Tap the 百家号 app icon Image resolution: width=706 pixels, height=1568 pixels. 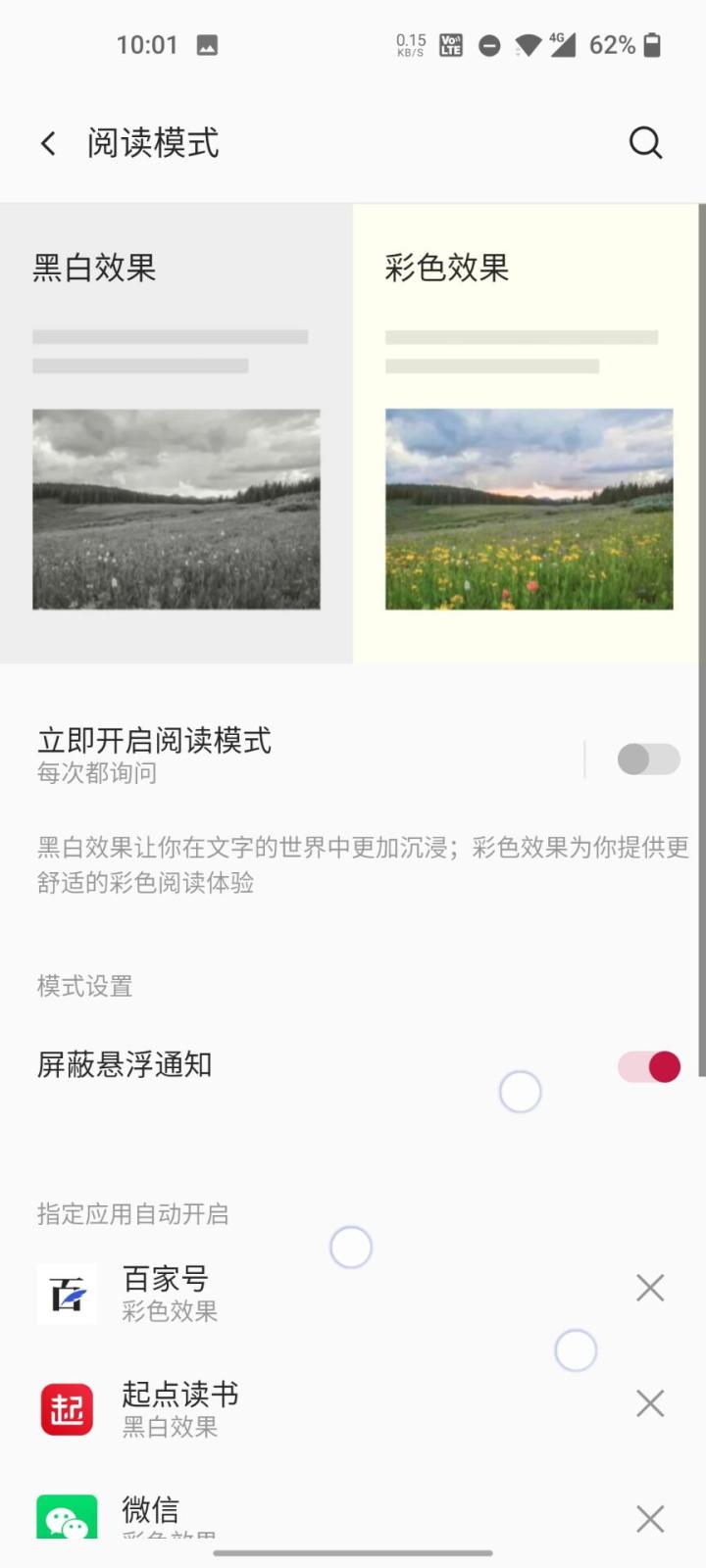pos(66,1294)
